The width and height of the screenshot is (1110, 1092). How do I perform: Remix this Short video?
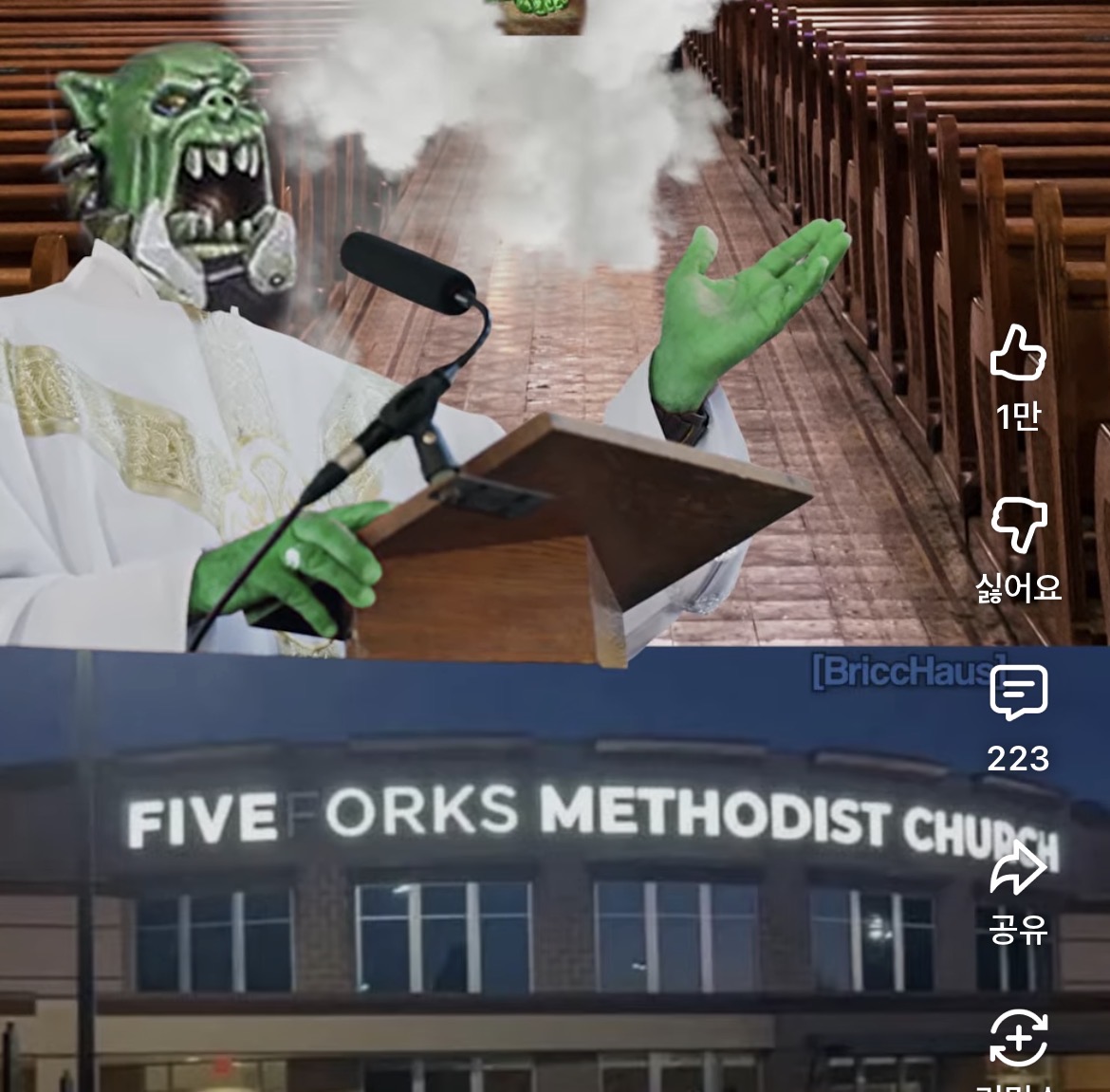(1018, 1037)
